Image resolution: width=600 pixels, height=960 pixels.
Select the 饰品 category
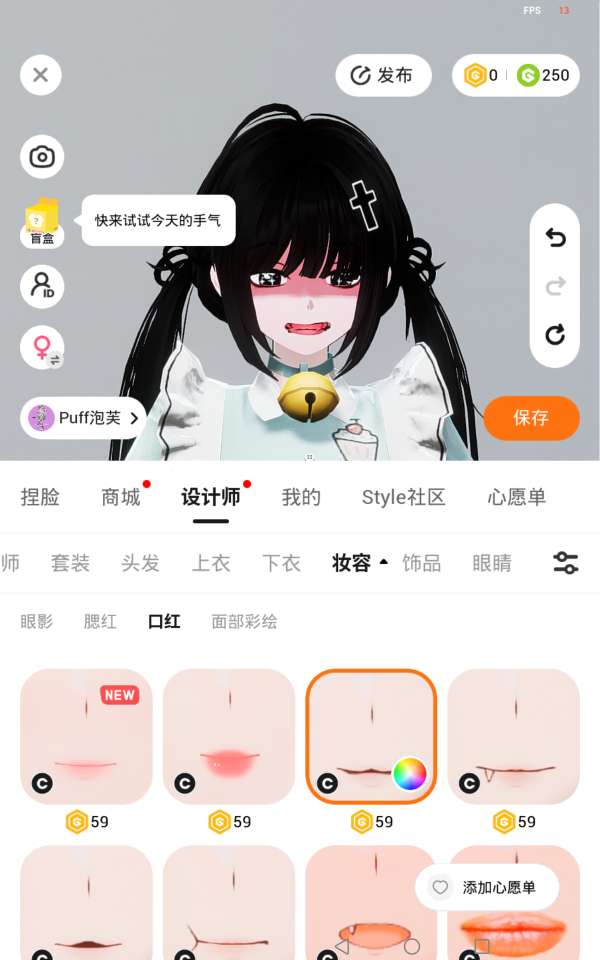click(421, 563)
